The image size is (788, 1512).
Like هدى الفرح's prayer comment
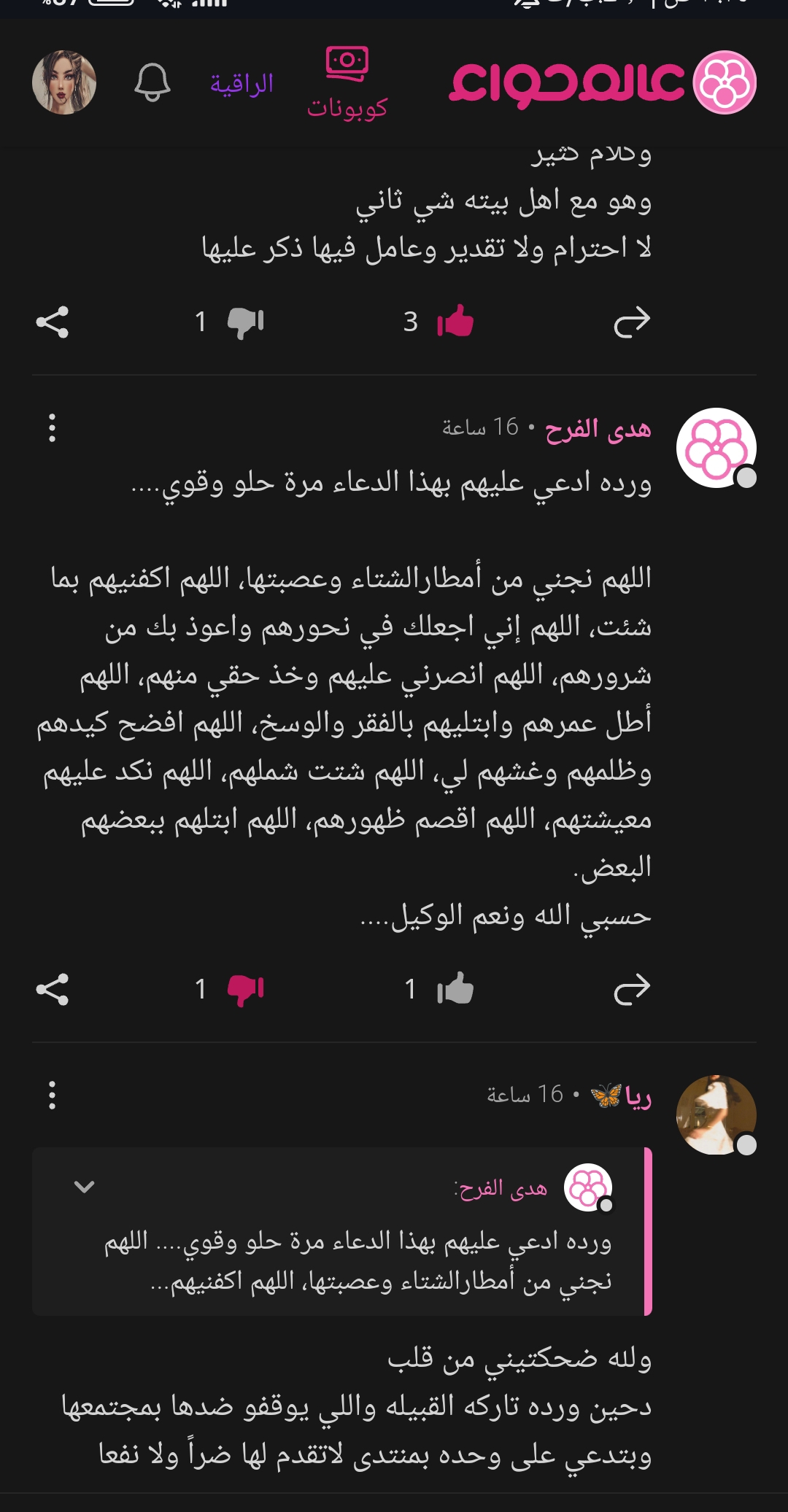click(455, 990)
